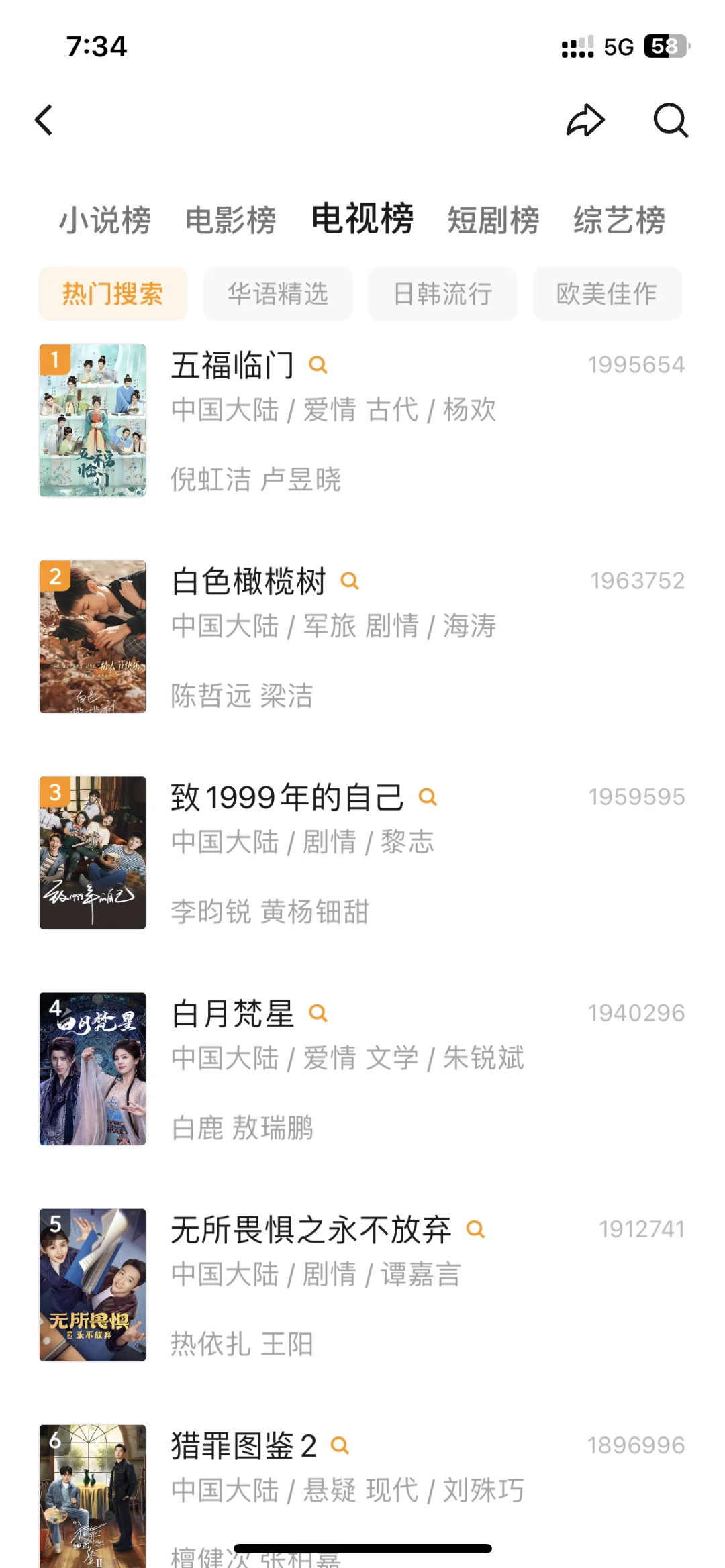Tap the search icon beside 无所畏惧之永不放弃
The image size is (725, 1568).
(475, 1229)
